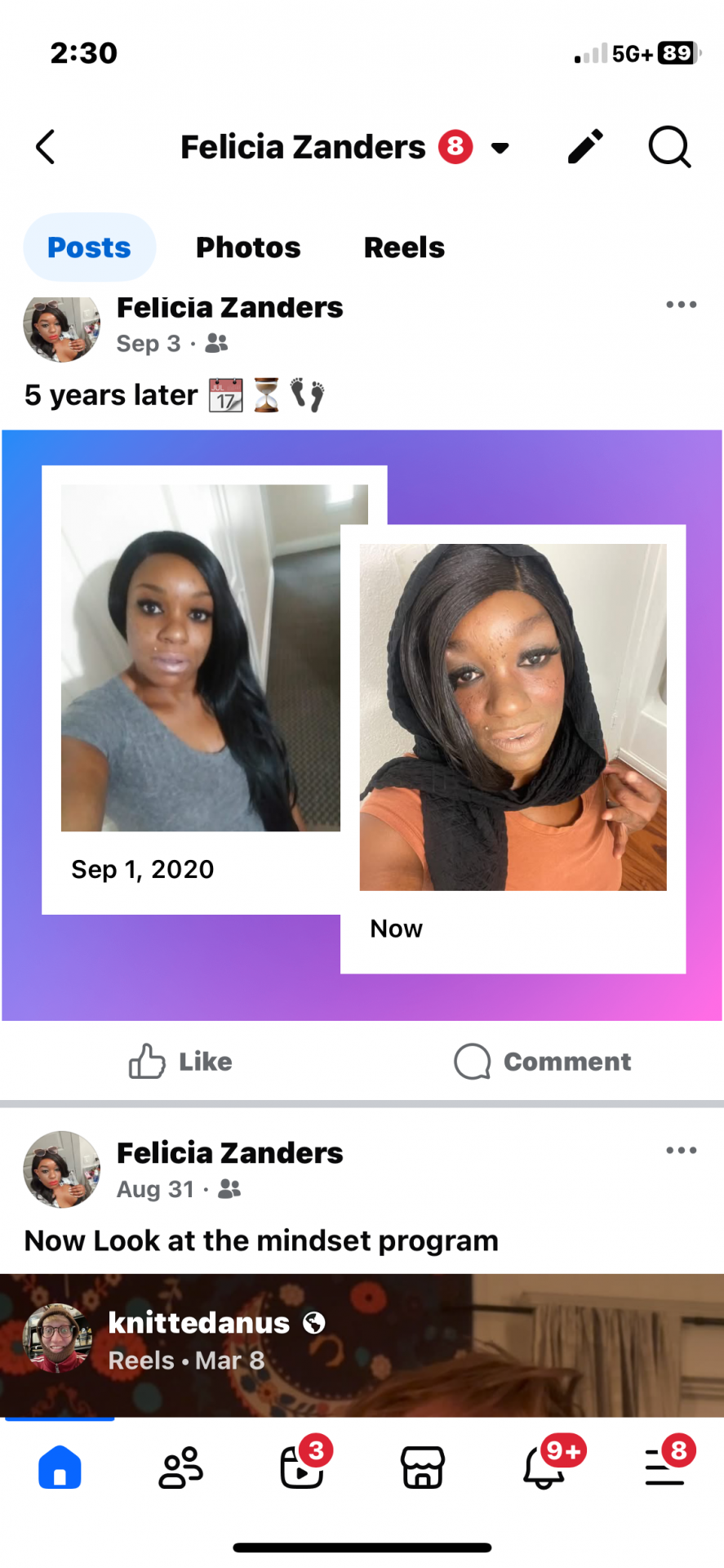The width and height of the screenshot is (724, 1568).
Task: Switch to the Reels tab
Action: pyautogui.click(x=404, y=247)
